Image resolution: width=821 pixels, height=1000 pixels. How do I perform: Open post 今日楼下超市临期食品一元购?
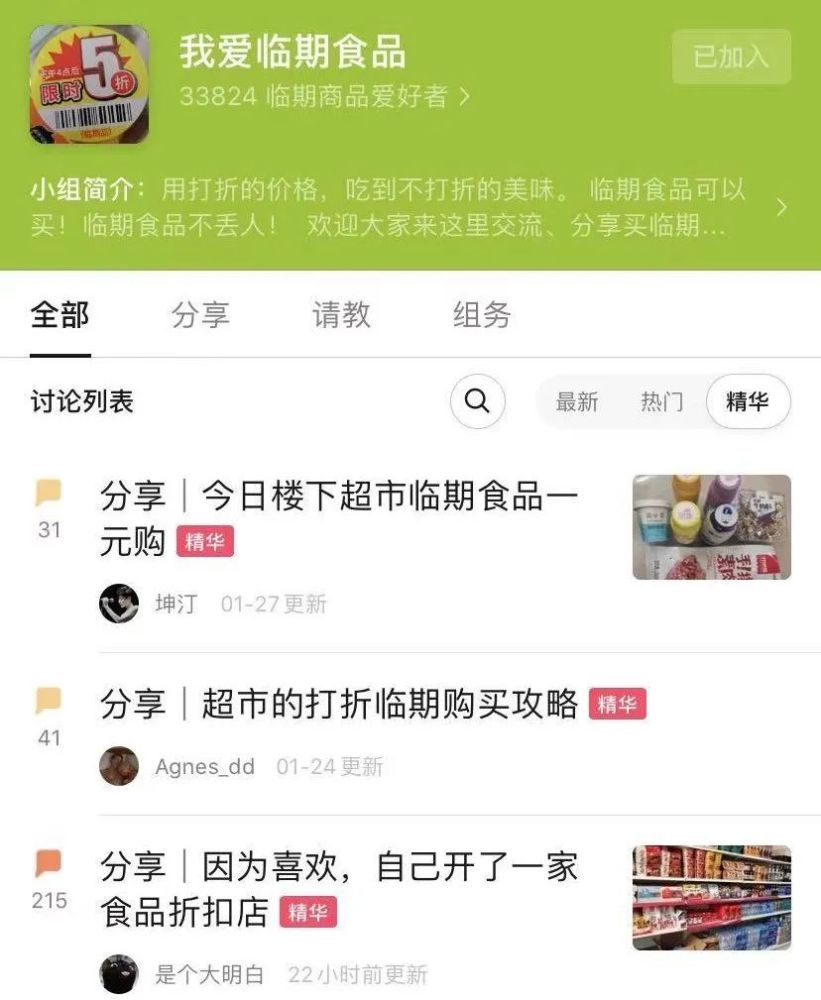340,517
